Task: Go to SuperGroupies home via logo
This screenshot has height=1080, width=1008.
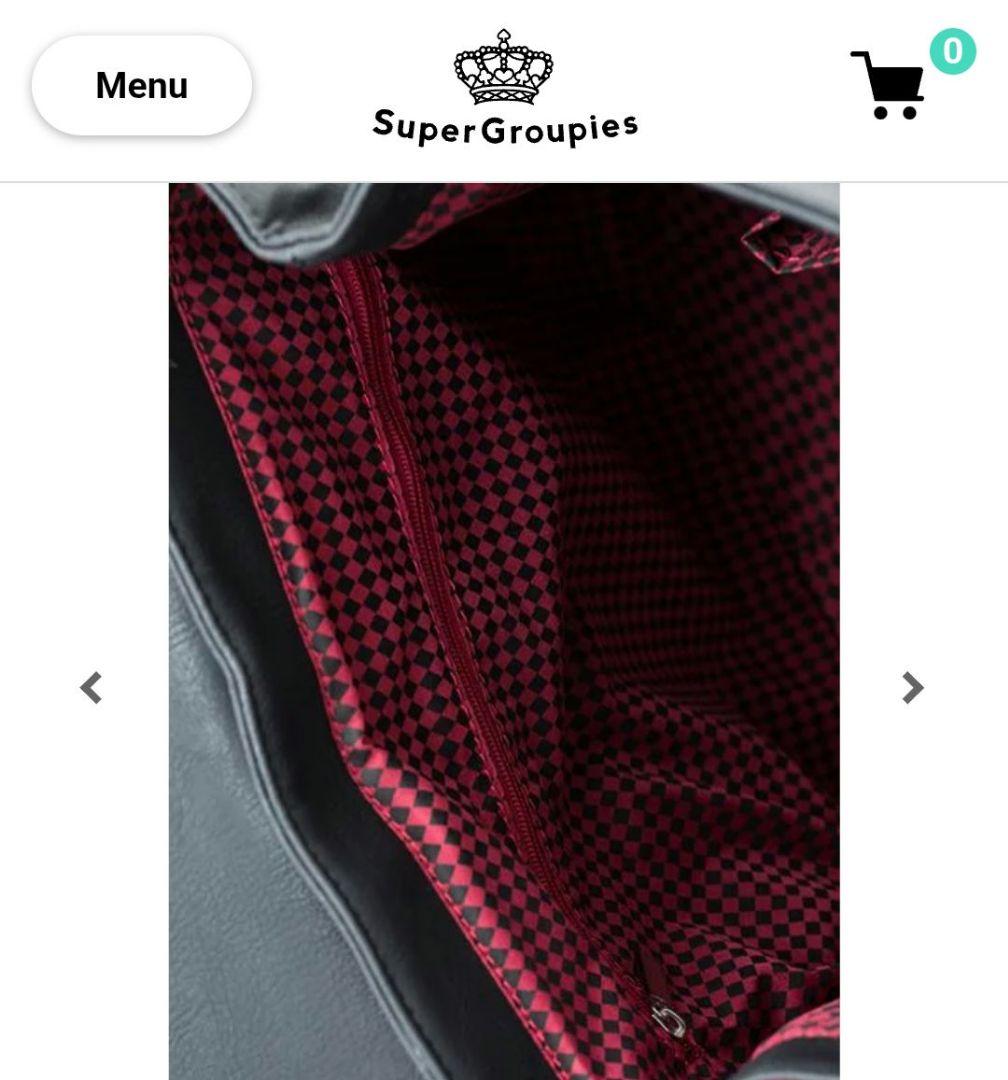Action: [x=504, y=90]
